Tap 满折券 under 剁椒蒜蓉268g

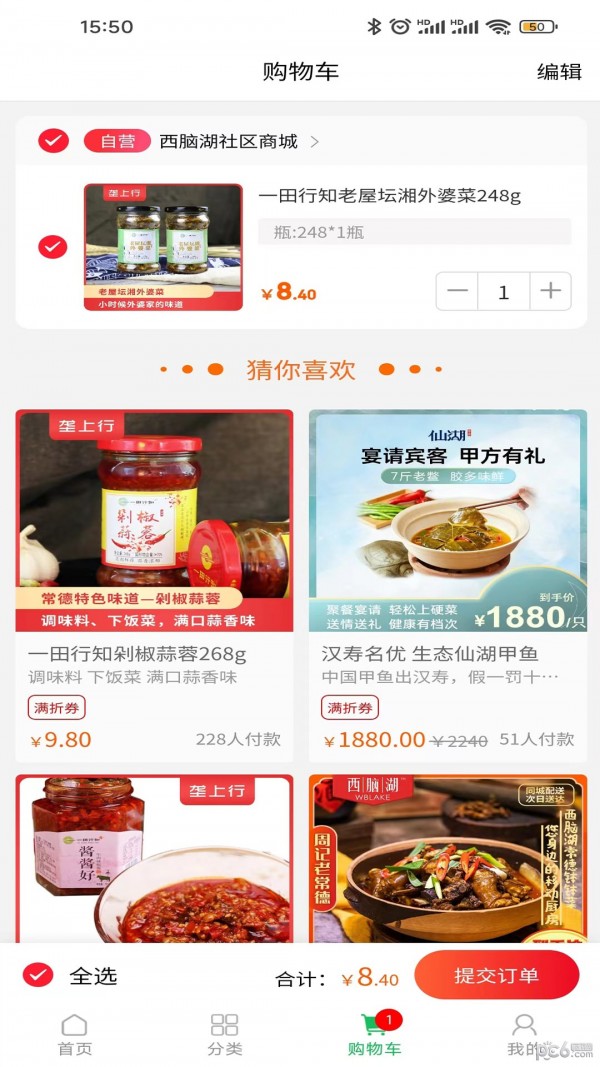(x=56, y=708)
